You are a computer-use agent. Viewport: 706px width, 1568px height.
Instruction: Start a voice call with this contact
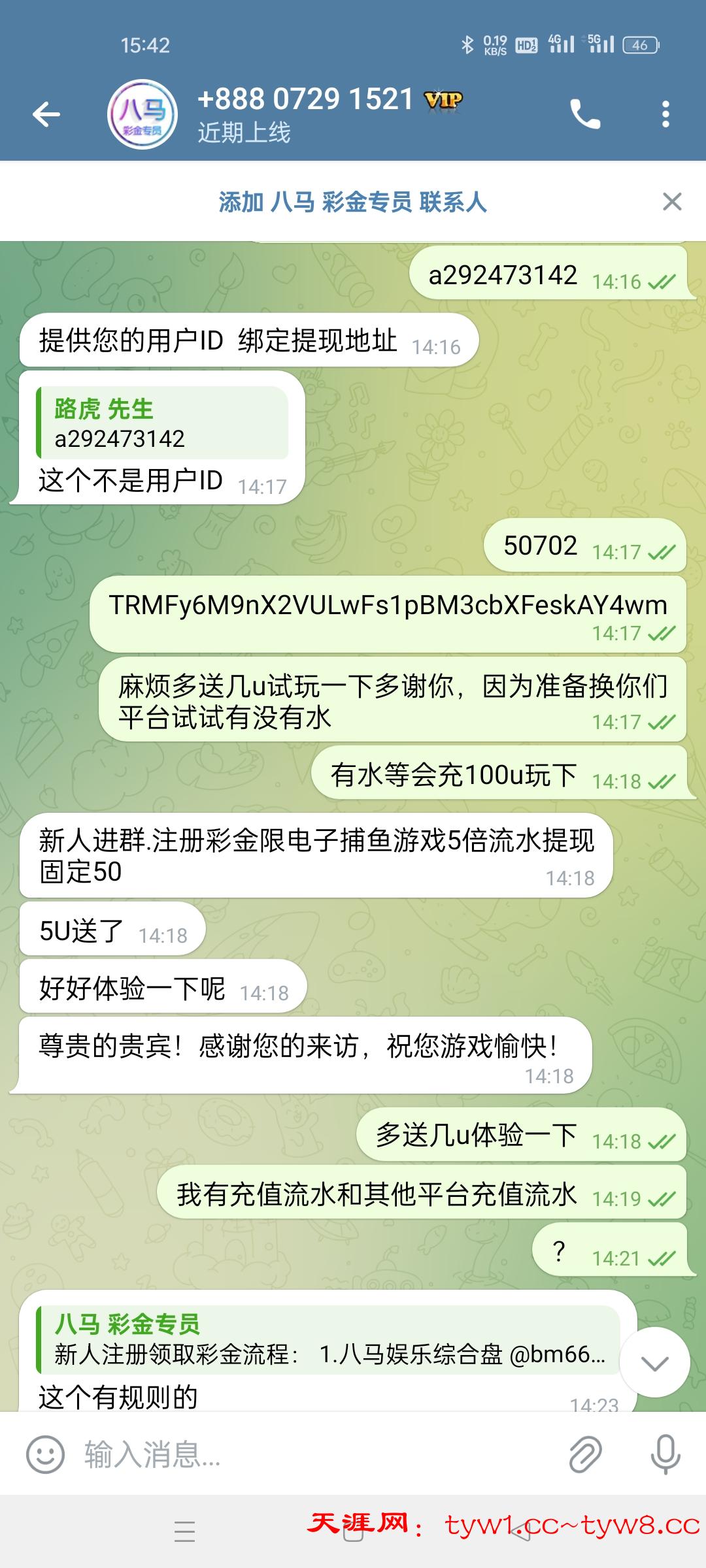click(x=585, y=114)
